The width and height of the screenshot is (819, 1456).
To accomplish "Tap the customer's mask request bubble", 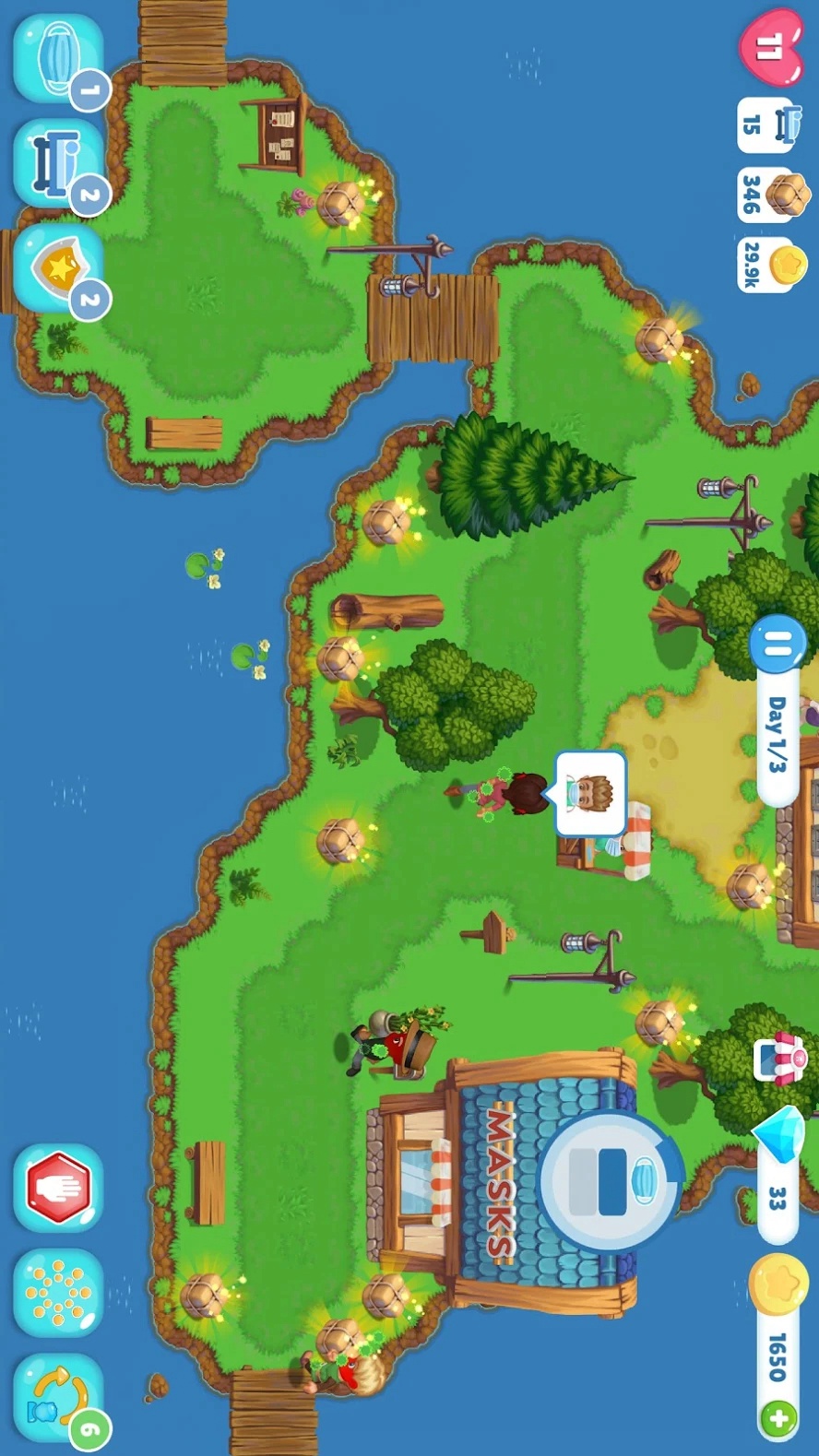I will pyautogui.click(x=588, y=794).
